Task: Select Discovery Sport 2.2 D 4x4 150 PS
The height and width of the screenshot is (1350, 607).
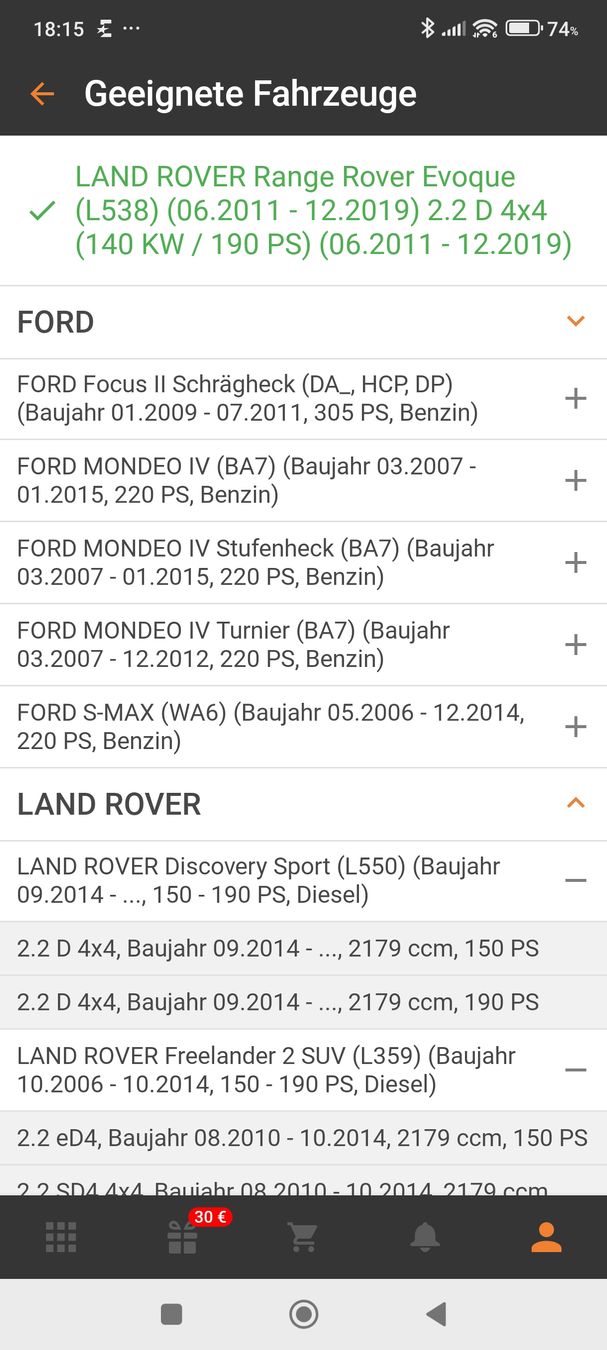Action: 278,949
